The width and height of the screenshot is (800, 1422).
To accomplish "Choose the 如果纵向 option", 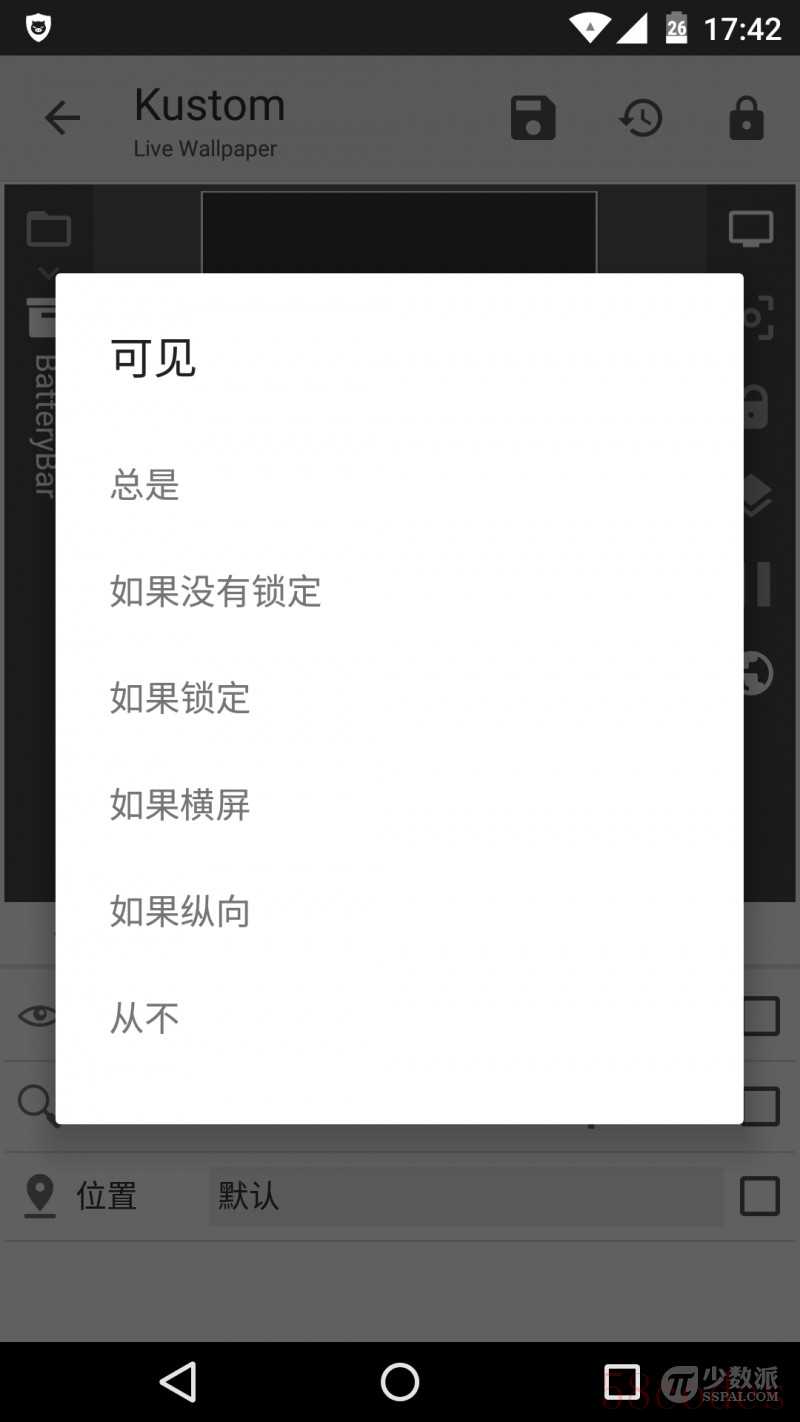I will pos(399,911).
